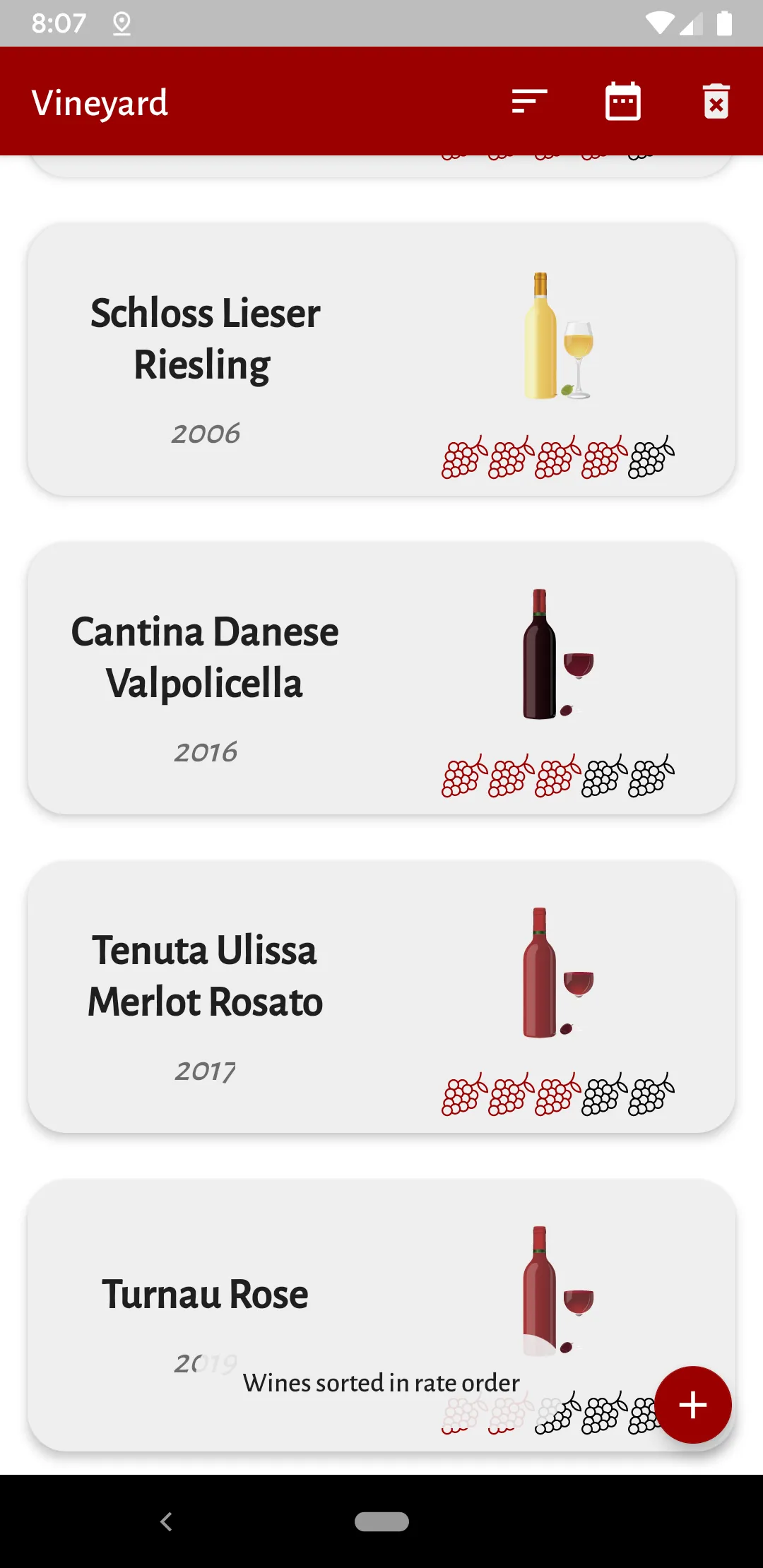Tap the delete trash icon

pos(716,102)
